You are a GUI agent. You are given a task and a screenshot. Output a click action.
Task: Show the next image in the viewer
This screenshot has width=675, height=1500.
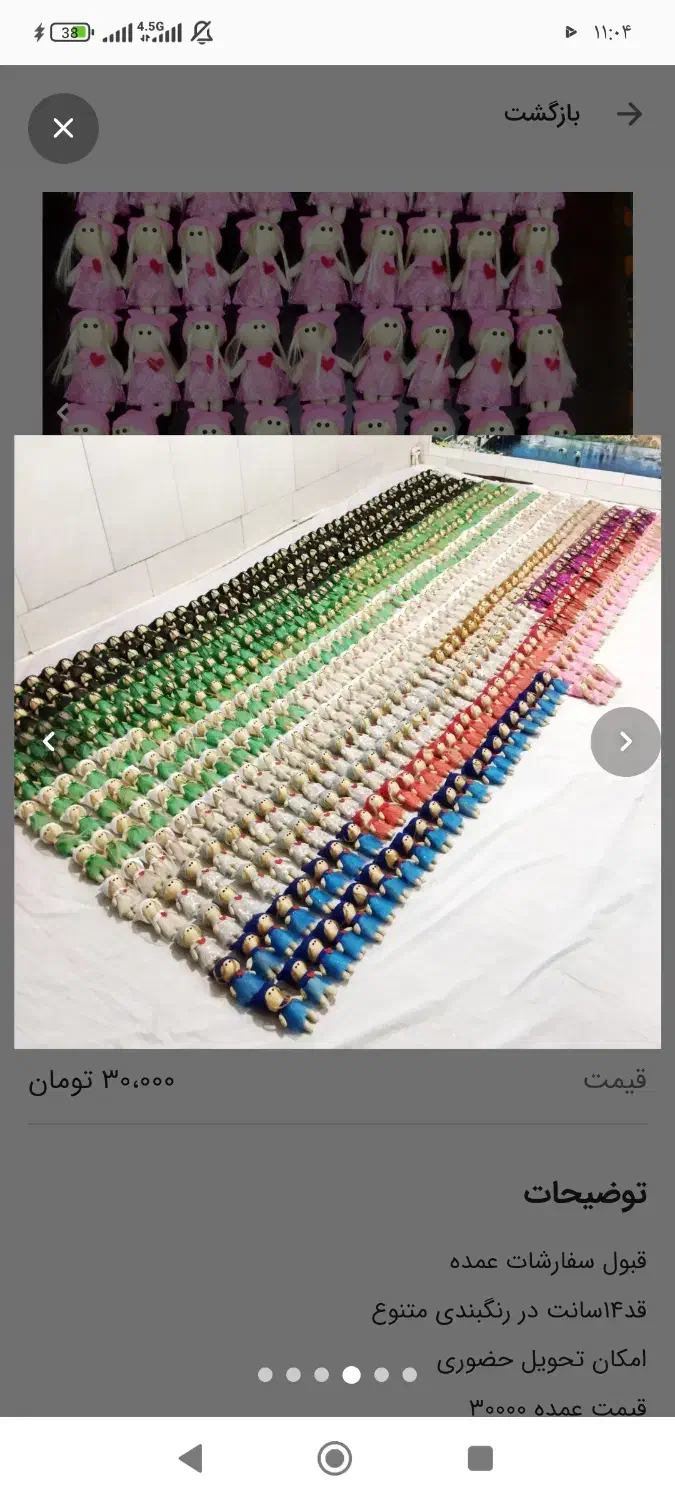click(625, 741)
